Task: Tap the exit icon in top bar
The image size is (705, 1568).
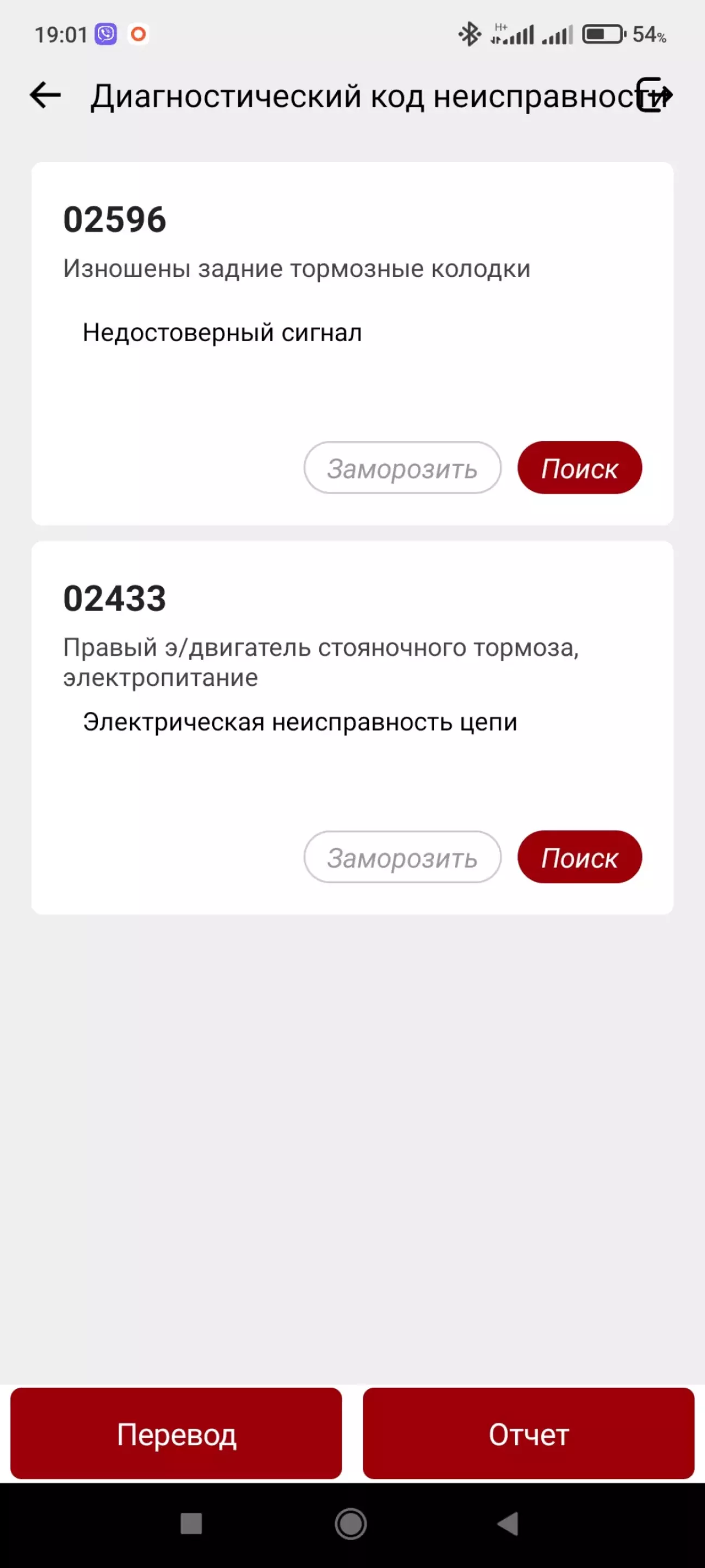Action: (654, 95)
